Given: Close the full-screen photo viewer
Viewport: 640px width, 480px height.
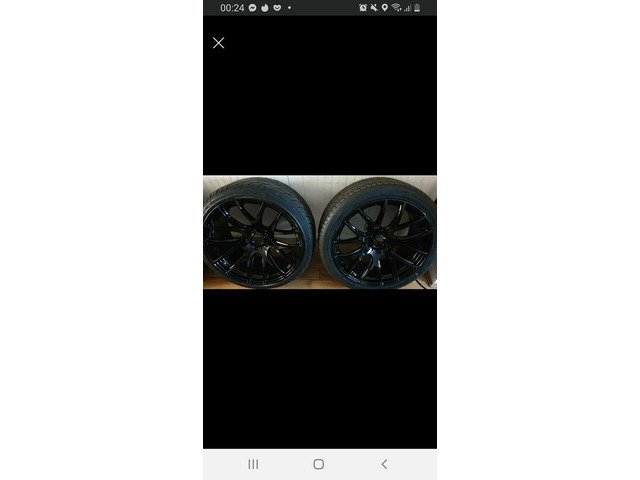Looking at the screenshot, I should pyautogui.click(x=219, y=43).
